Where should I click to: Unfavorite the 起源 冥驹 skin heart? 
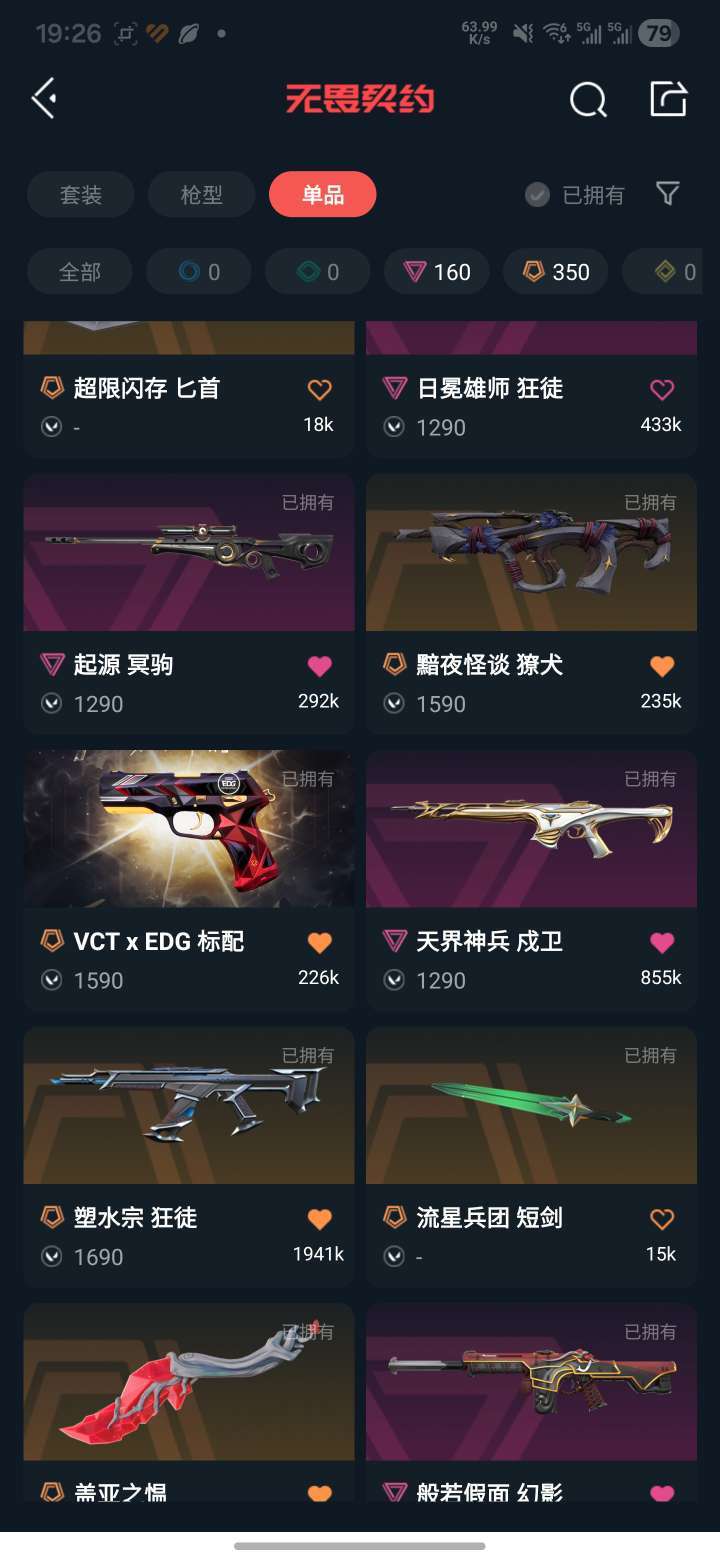(319, 665)
